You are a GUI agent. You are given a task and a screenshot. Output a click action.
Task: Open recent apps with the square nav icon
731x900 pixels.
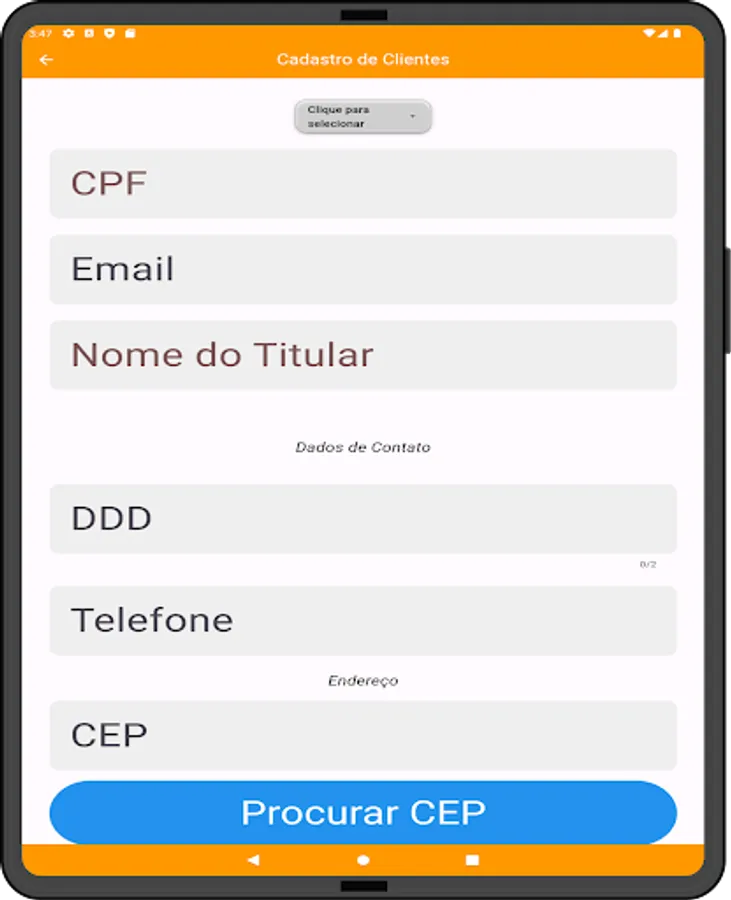coord(472,858)
